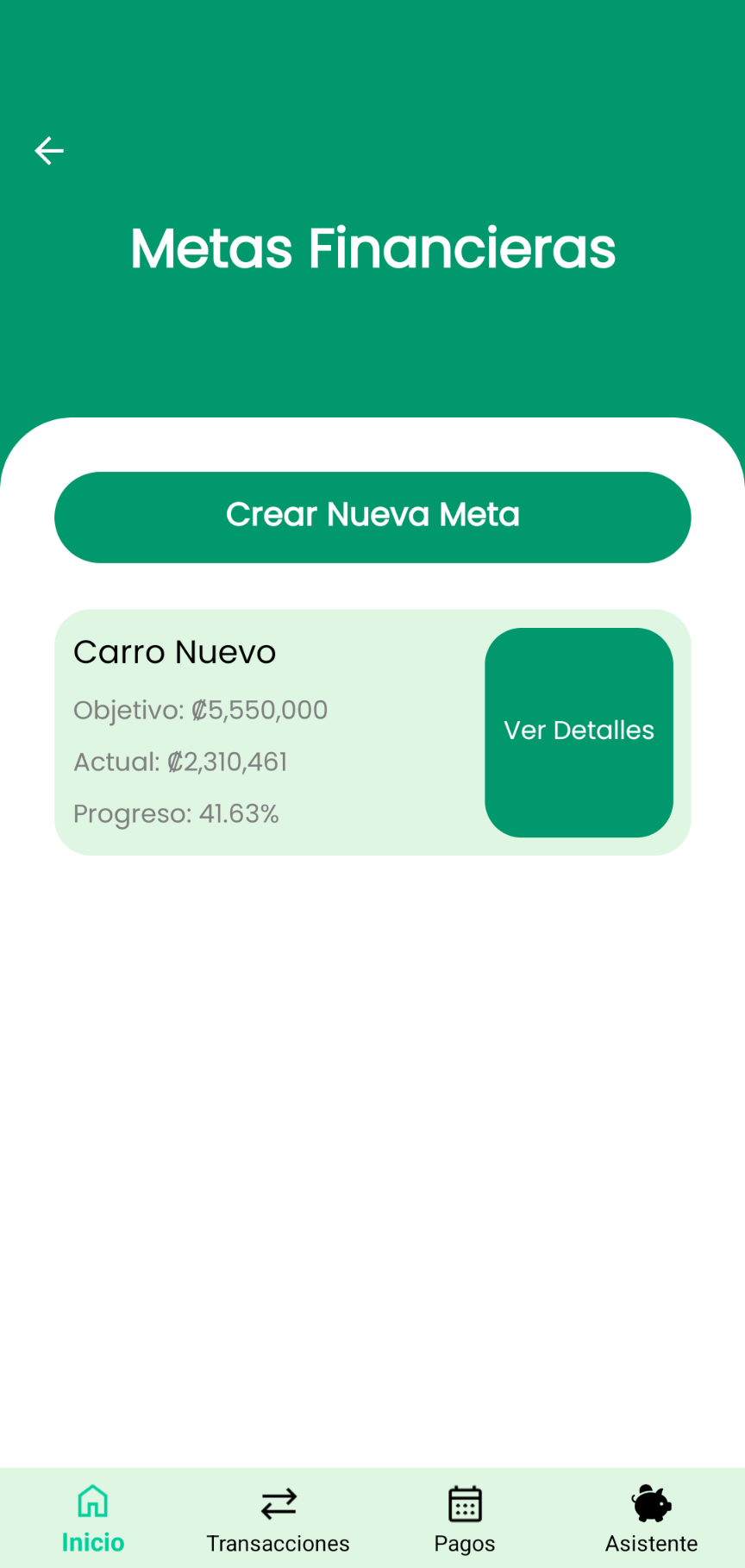This screenshot has width=745, height=1568.
Task: Switch to the Inicio tab
Action: [x=93, y=1519]
